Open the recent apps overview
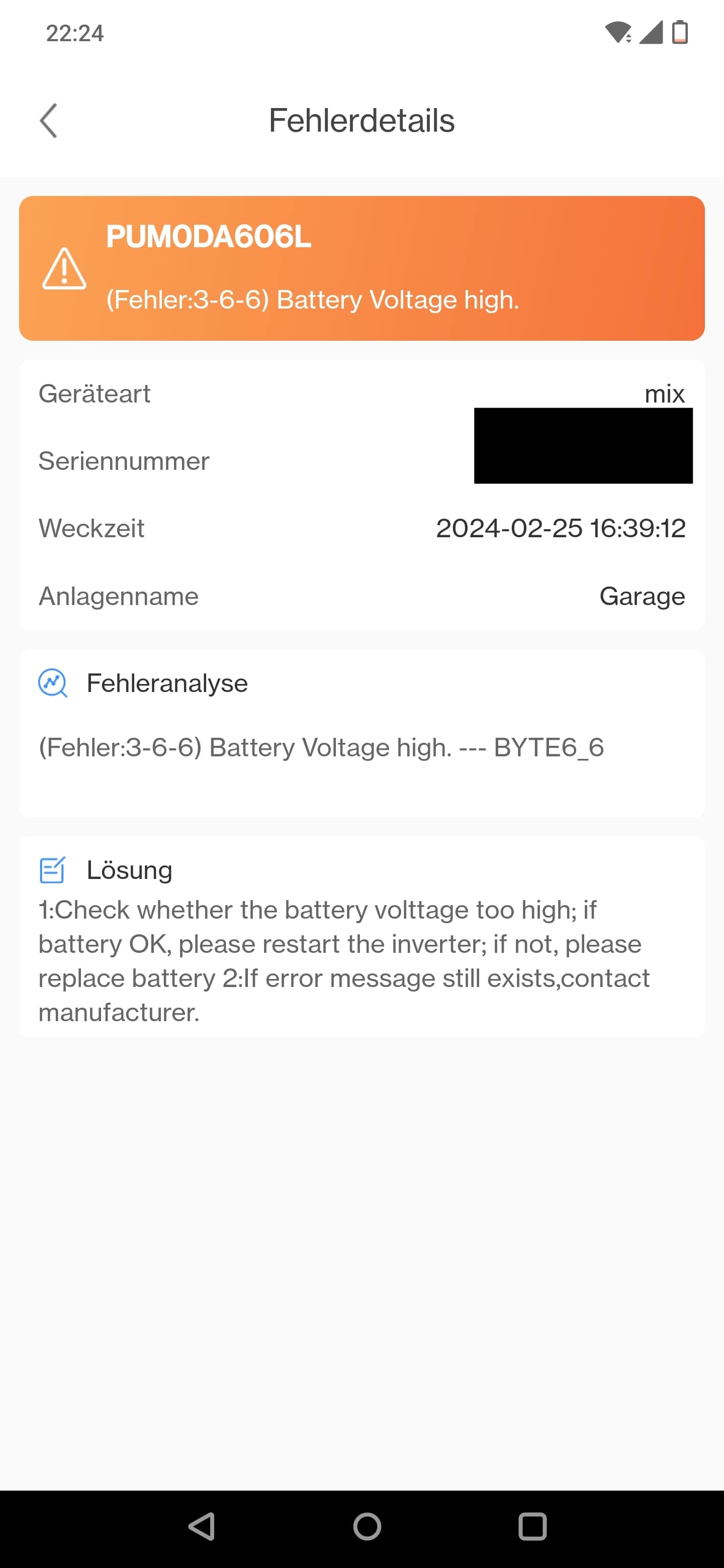The height and width of the screenshot is (1568, 724). pyautogui.click(x=532, y=1527)
